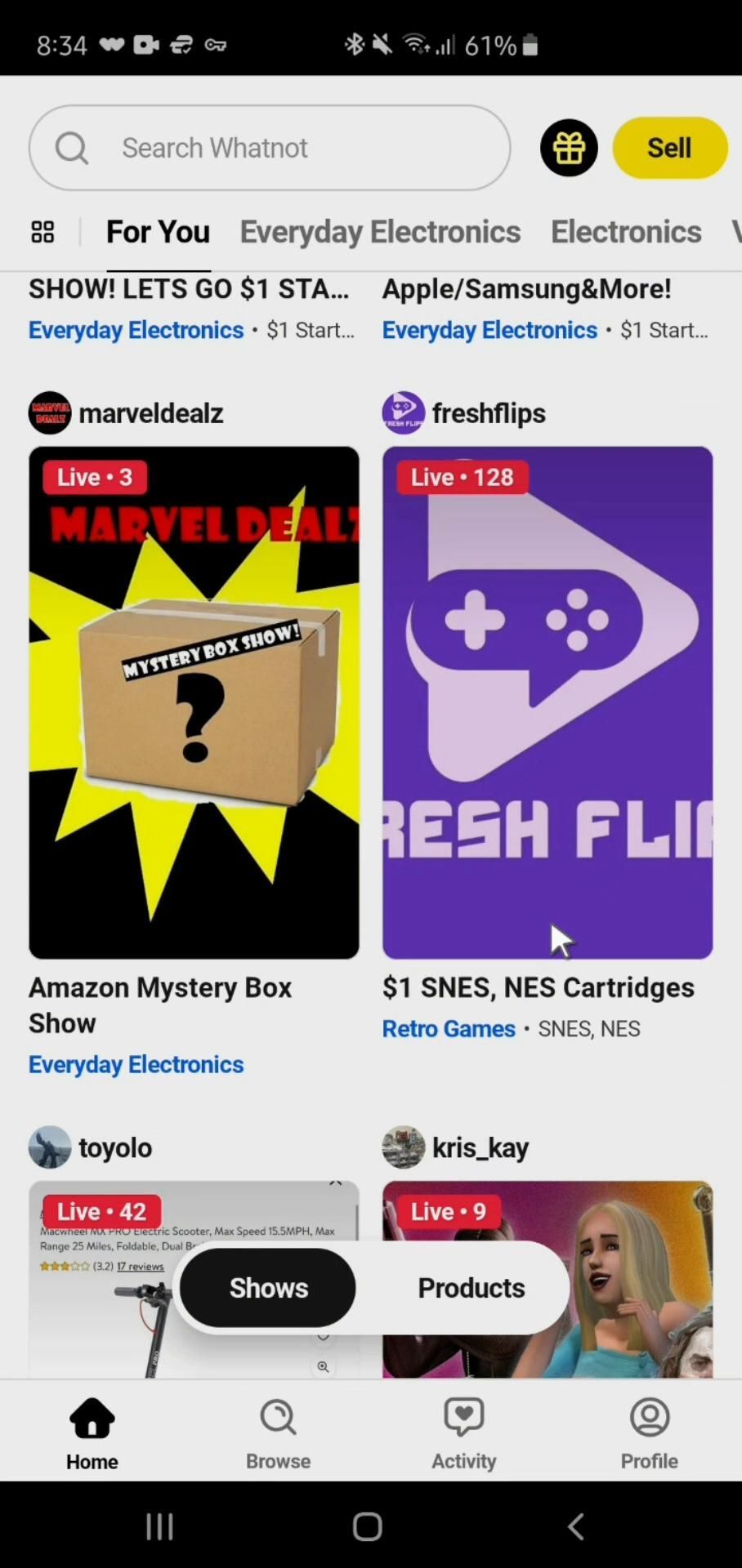Open the categories grid icon
Viewport: 742px width, 1568px height.
(42, 232)
